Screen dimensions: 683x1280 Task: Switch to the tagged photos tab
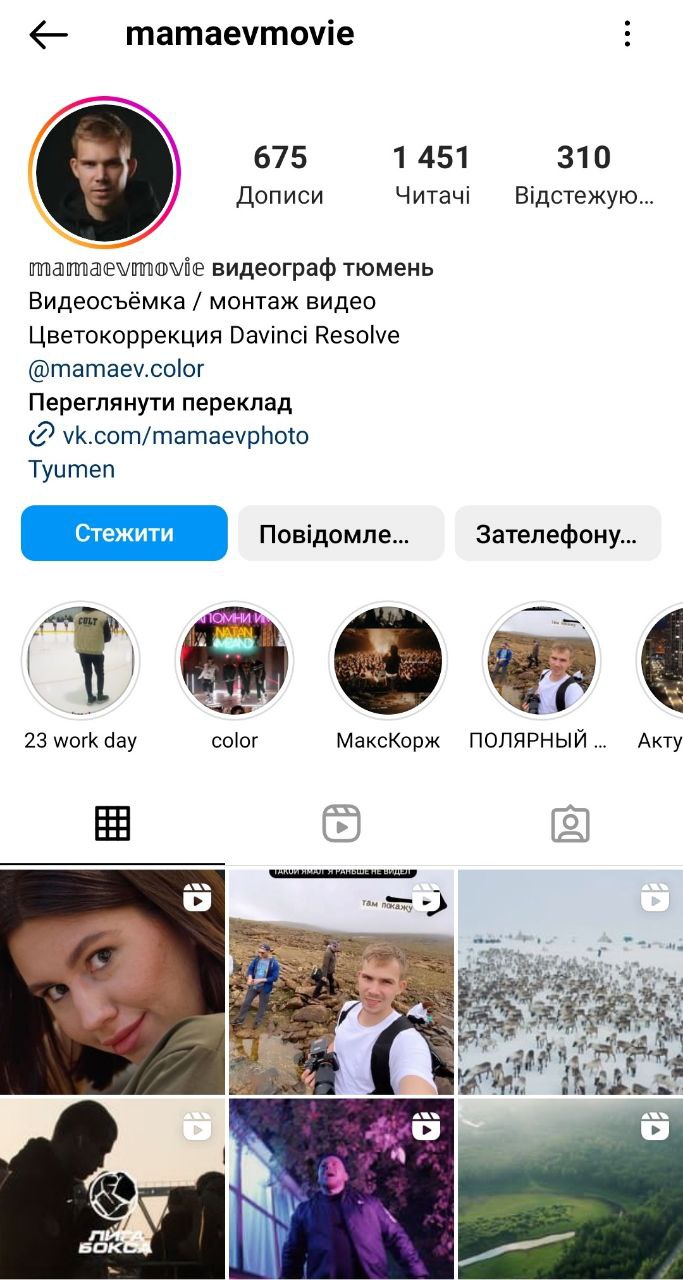point(570,824)
